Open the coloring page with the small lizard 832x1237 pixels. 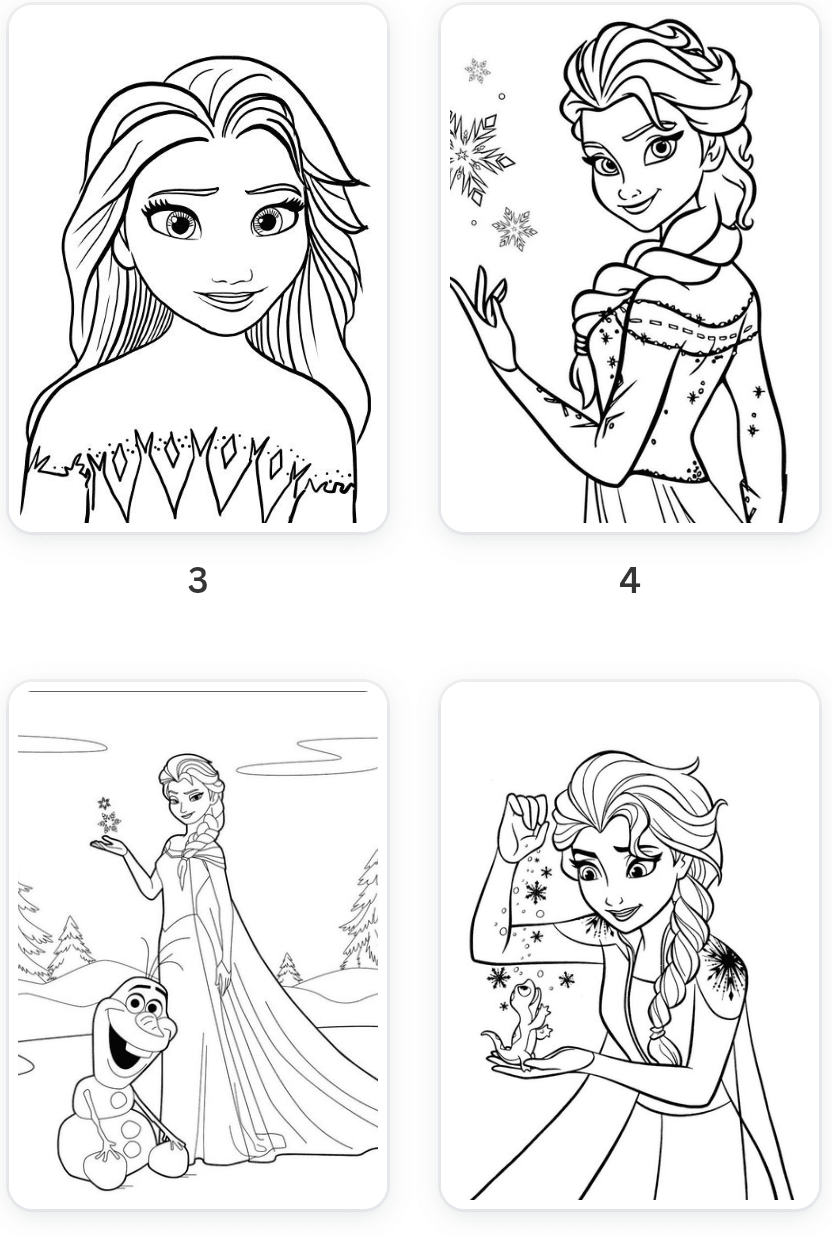[629, 944]
